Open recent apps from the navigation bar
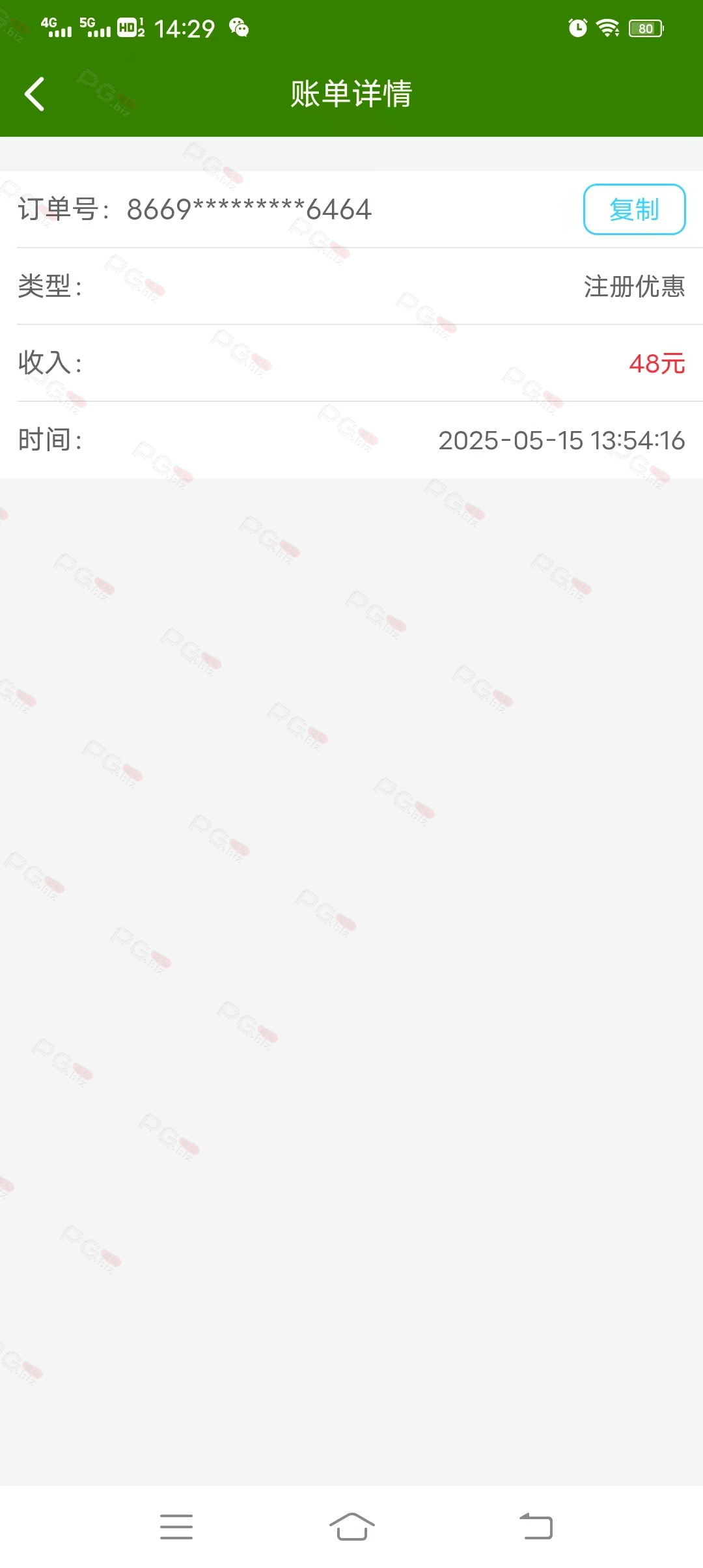This screenshot has width=703, height=1568. click(x=176, y=1526)
